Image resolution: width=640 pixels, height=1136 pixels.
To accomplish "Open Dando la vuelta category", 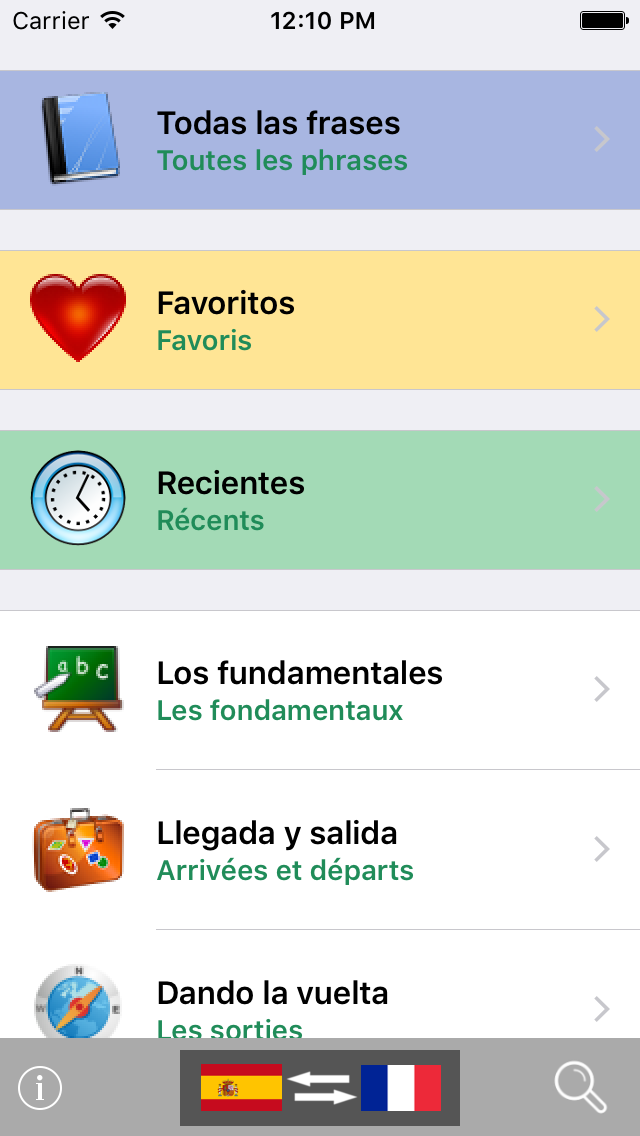I will (x=320, y=984).
